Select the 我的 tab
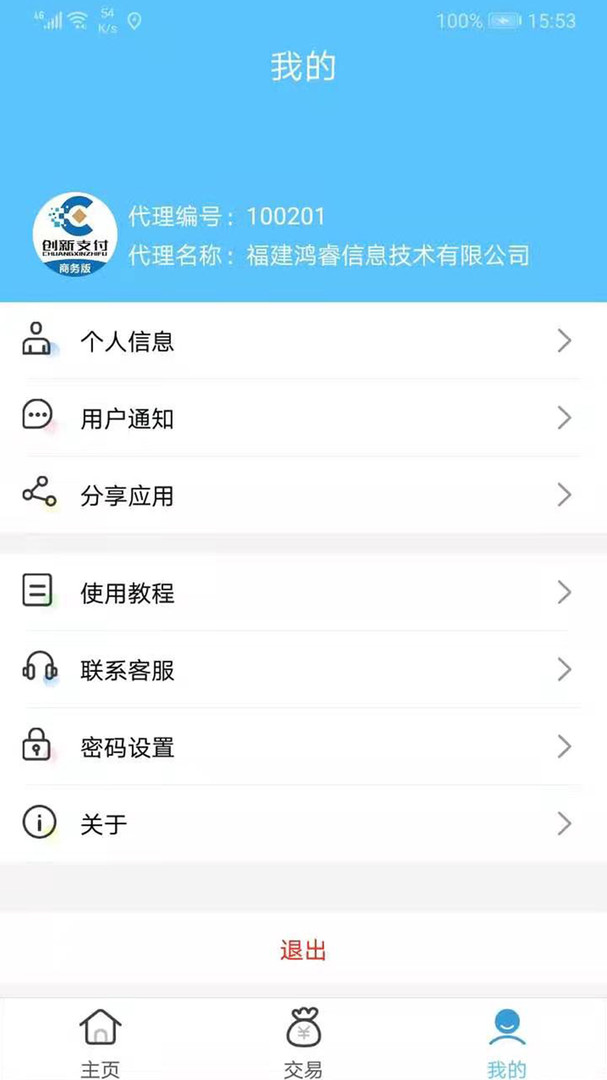 506,1042
